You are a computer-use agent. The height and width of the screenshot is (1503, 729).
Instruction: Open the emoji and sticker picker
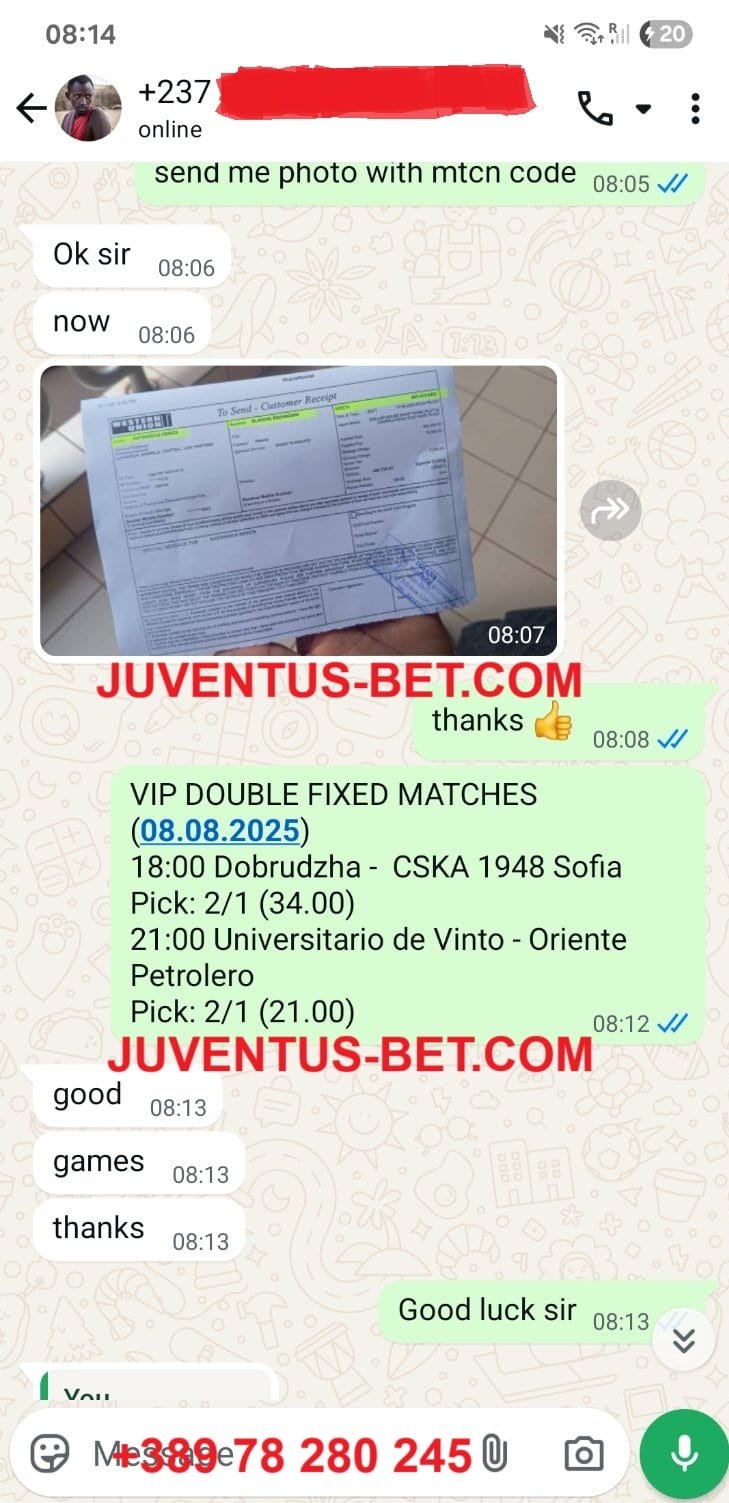[x=49, y=1453]
